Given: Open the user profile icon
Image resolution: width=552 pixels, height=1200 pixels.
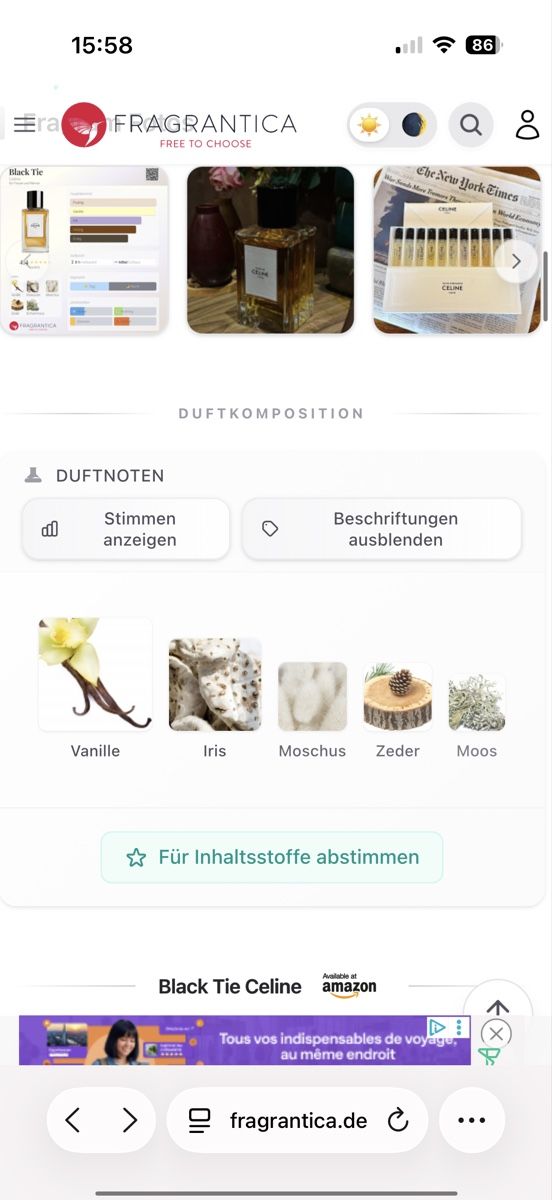Looking at the screenshot, I should [x=527, y=125].
